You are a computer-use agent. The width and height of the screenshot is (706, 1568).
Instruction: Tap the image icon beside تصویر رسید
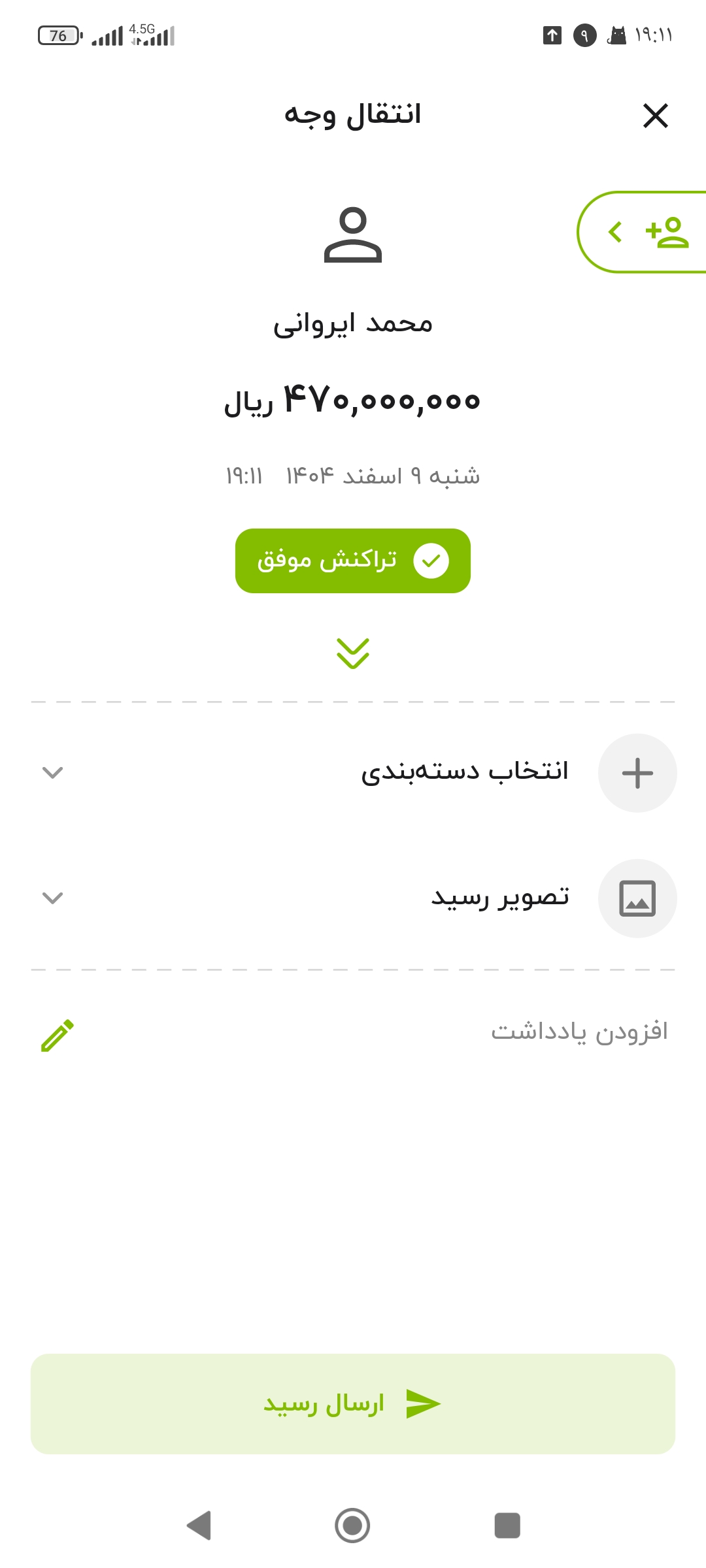tap(637, 898)
